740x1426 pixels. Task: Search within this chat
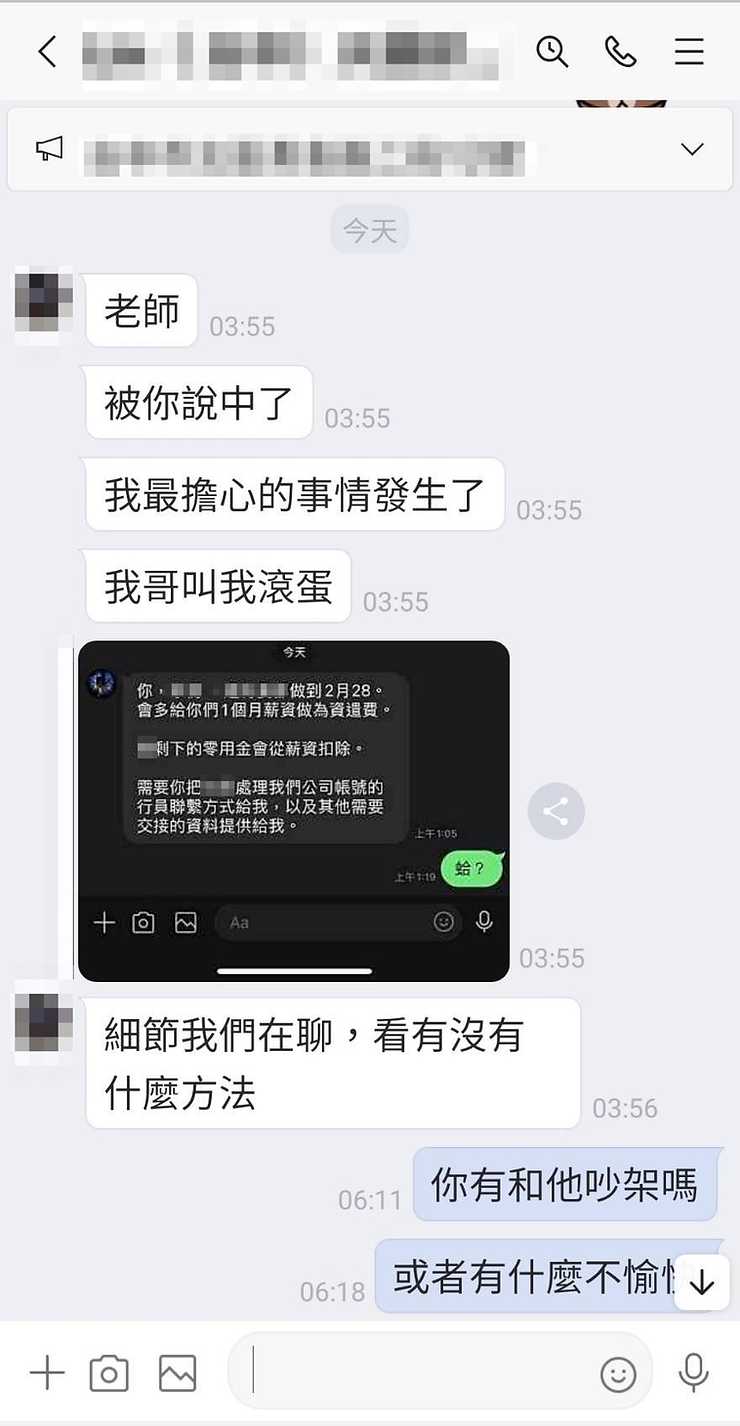(552, 51)
